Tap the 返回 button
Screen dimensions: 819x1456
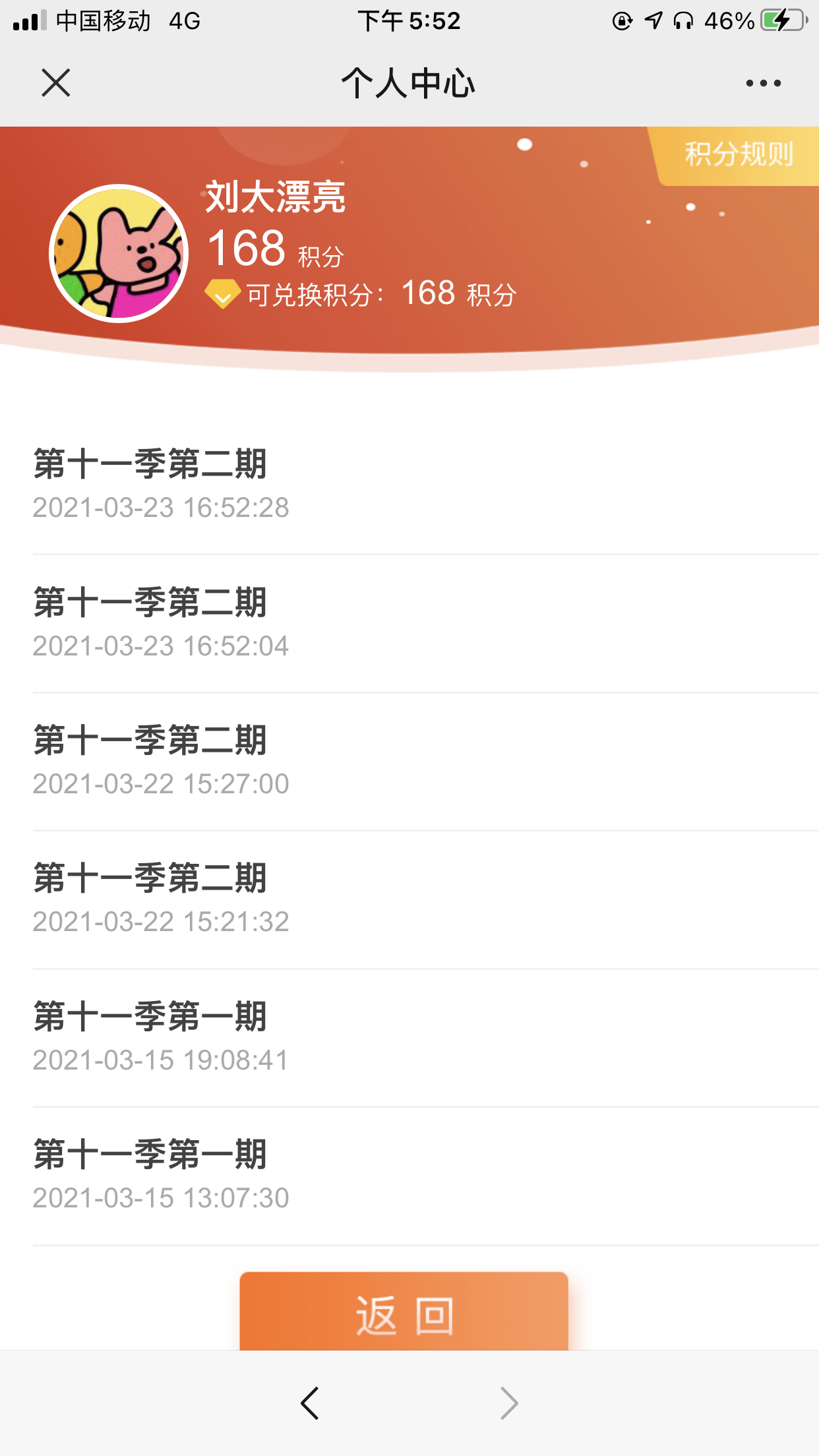point(404,1313)
